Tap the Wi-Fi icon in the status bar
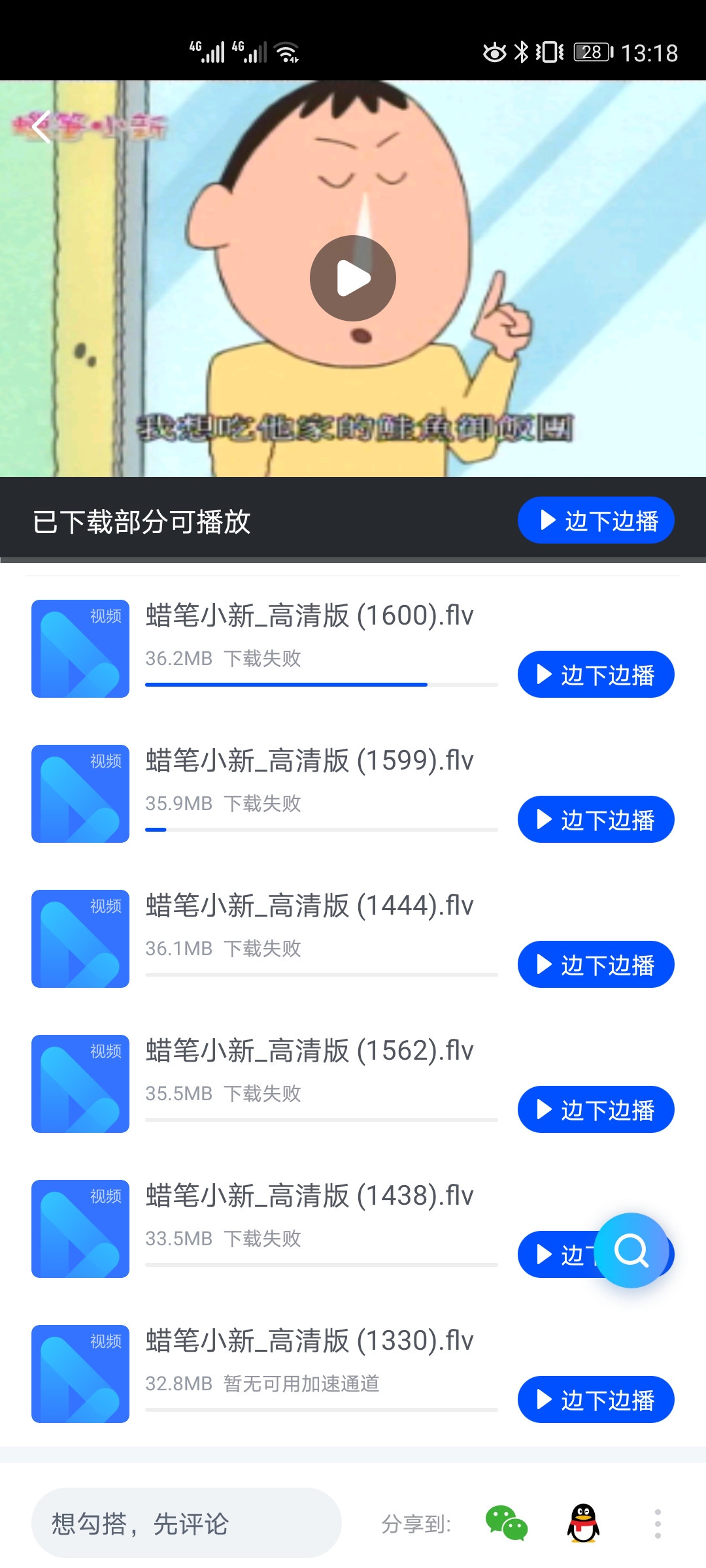Image resolution: width=706 pixels, height=1568 pixels. click(286, 50)
